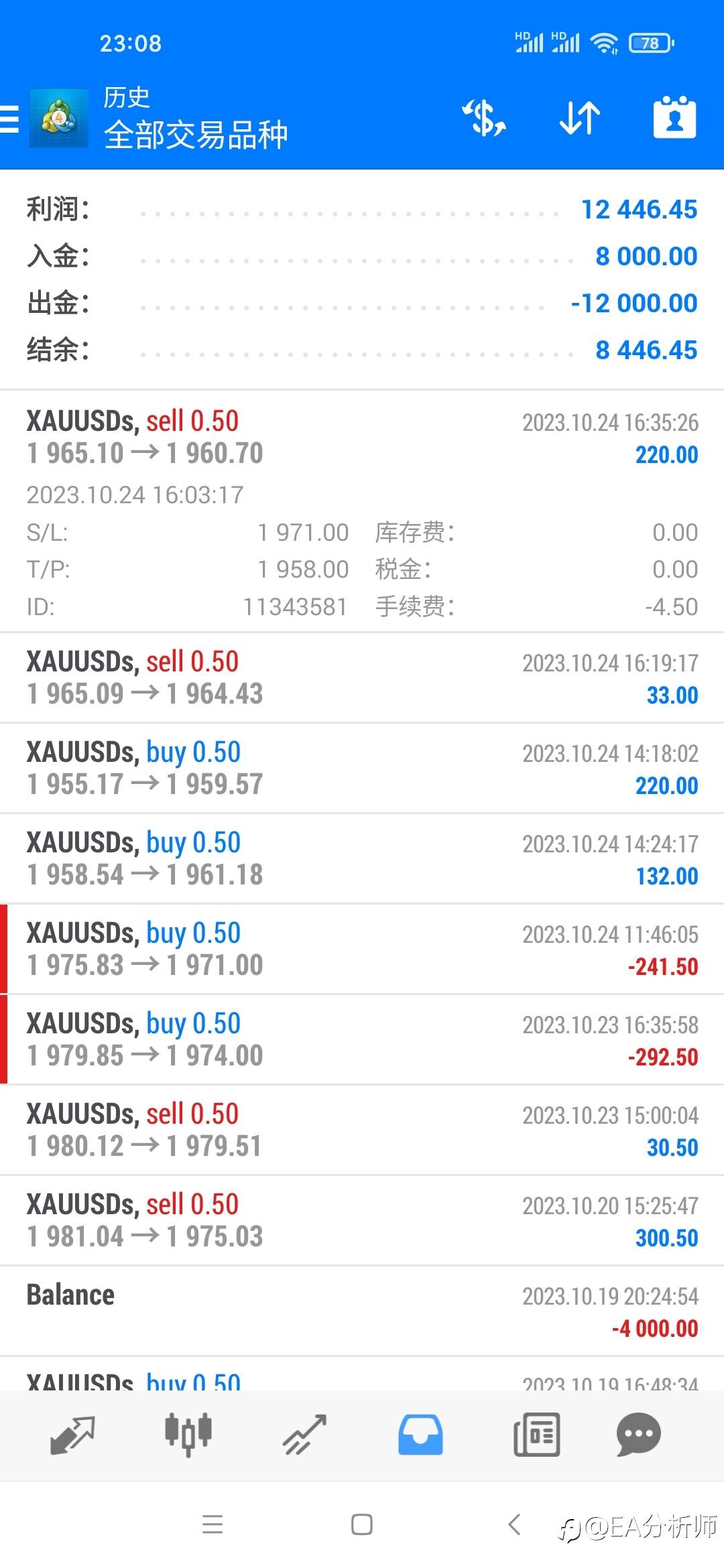Expand the buy trade 1 955.17 to 1 959.57
724x1568 pixels.
362,768
